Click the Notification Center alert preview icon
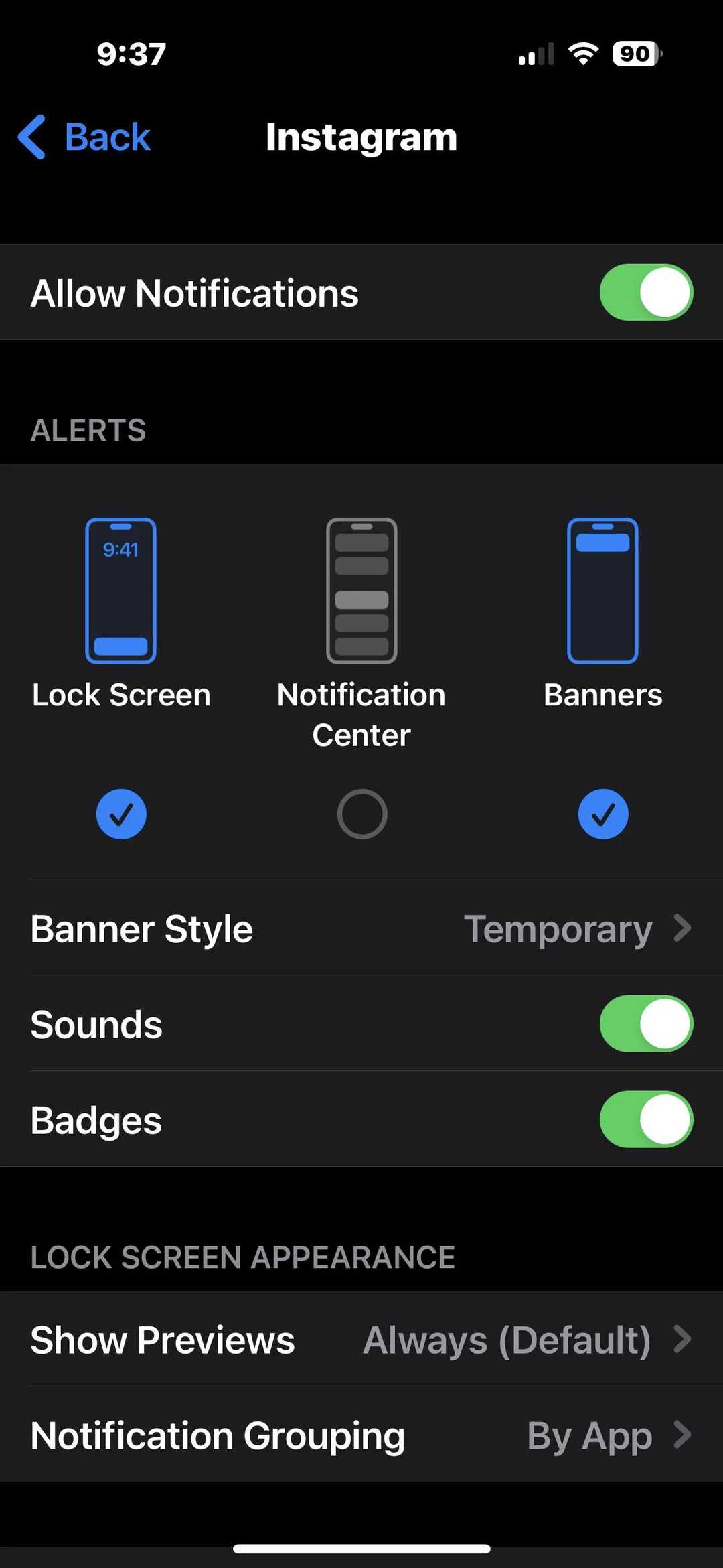The image size is (723, 1568). coord(361,589)
